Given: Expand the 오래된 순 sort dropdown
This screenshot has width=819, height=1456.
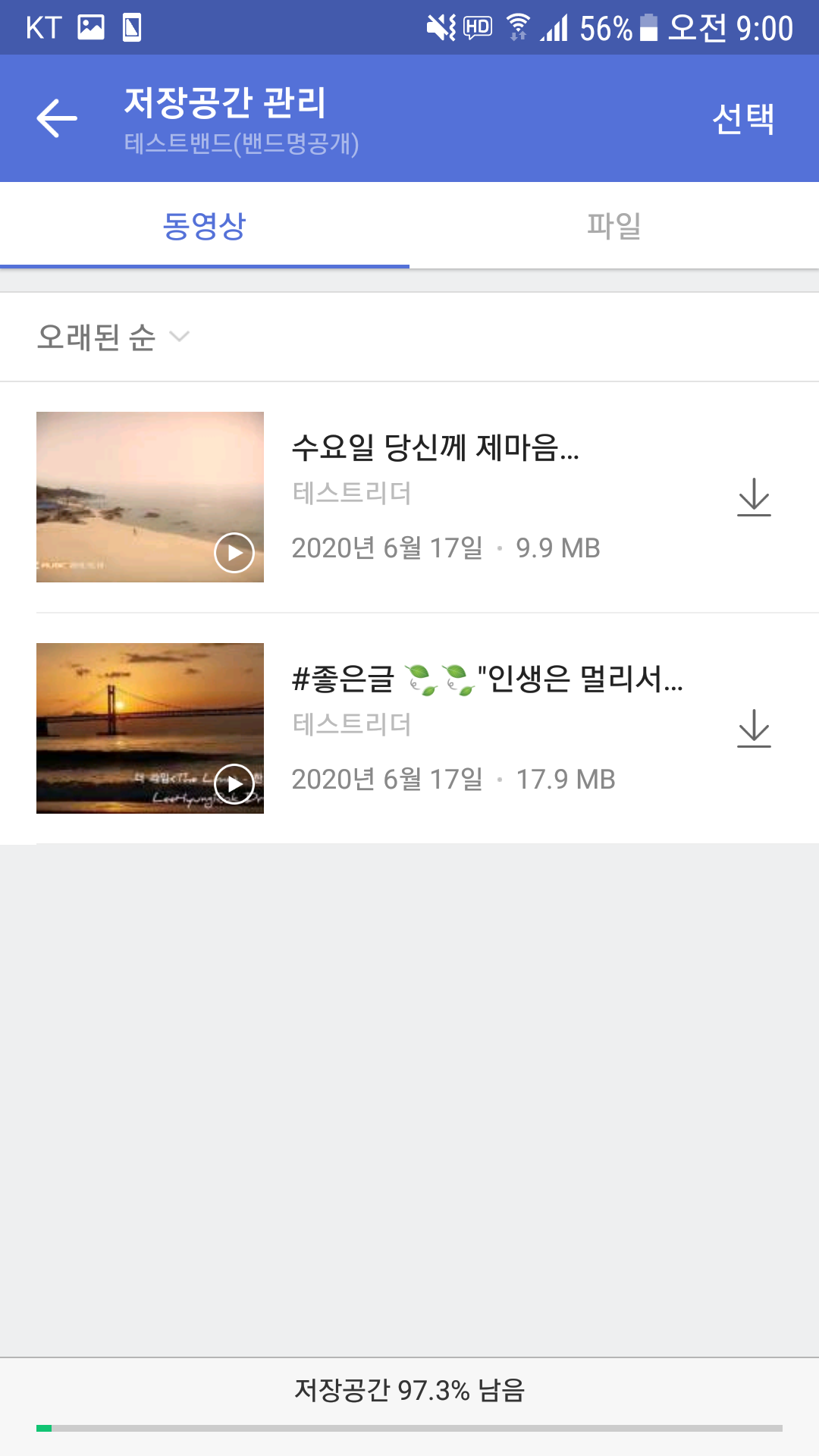Looking at the screenshot, I should tap(113, 337).
